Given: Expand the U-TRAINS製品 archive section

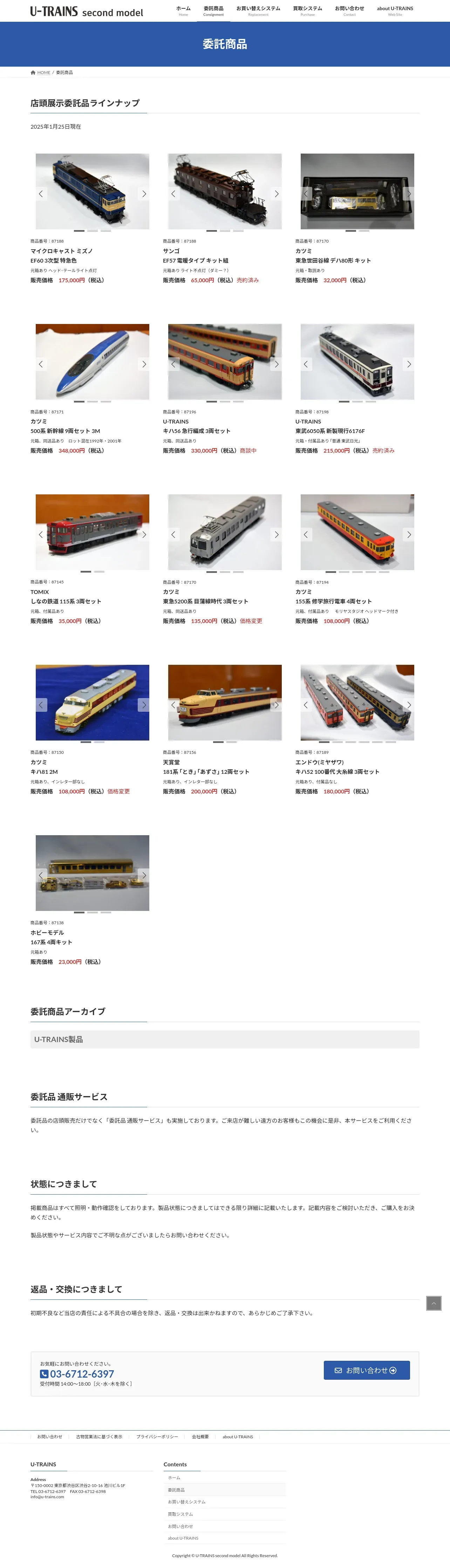Looking at the screenshot, I should [225, 1039].
